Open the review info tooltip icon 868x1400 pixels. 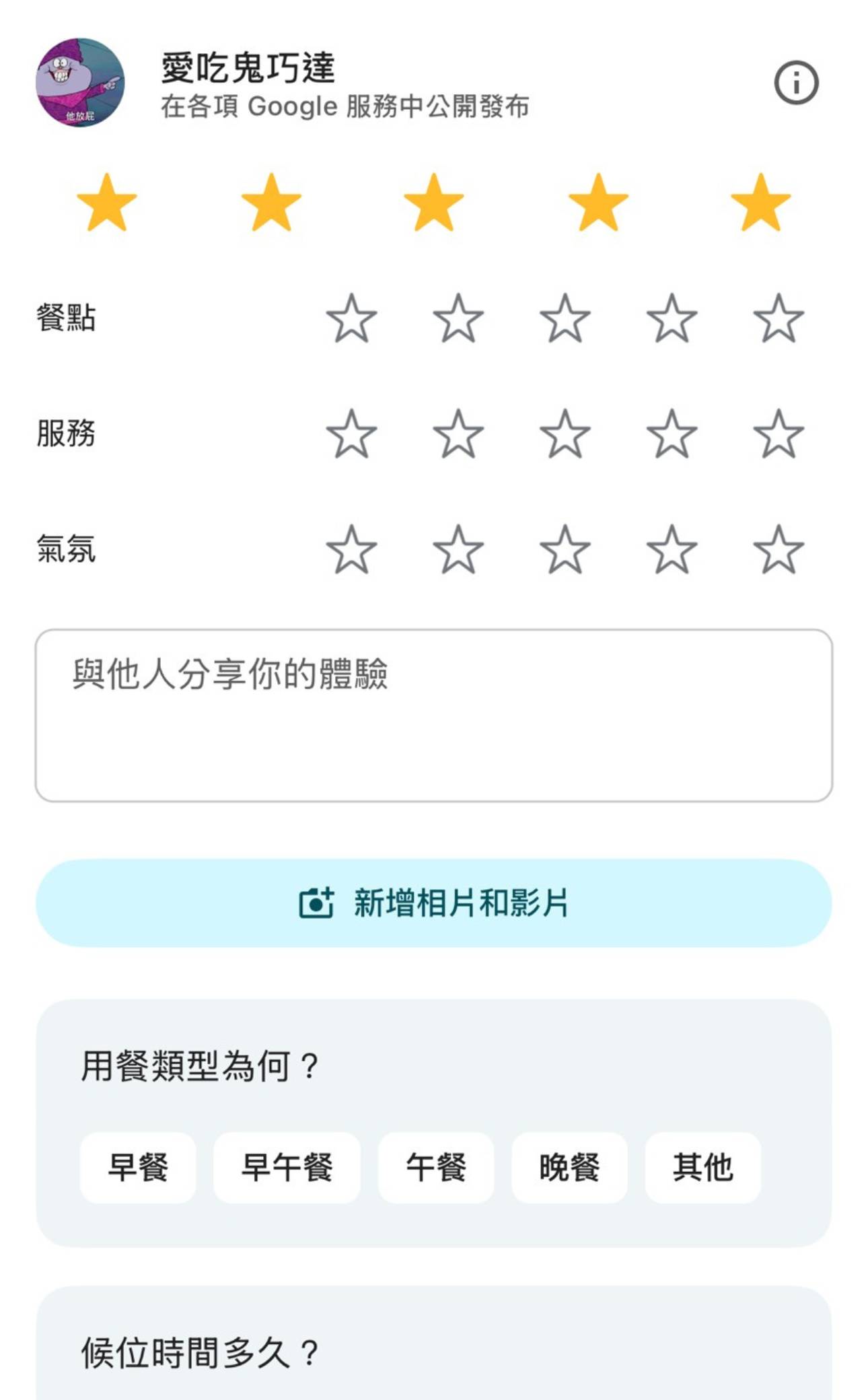pyautogui.click(x=796, y=82)
